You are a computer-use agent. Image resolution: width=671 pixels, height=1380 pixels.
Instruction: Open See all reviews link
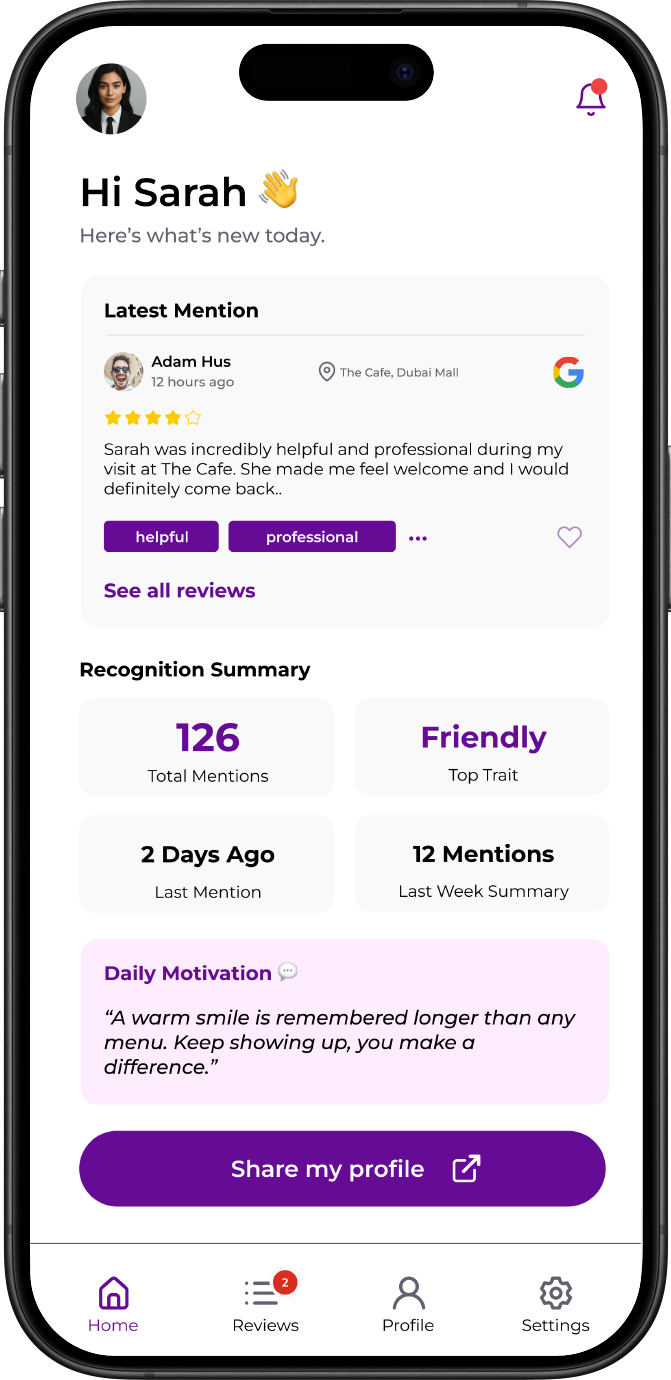click(180, 590)
